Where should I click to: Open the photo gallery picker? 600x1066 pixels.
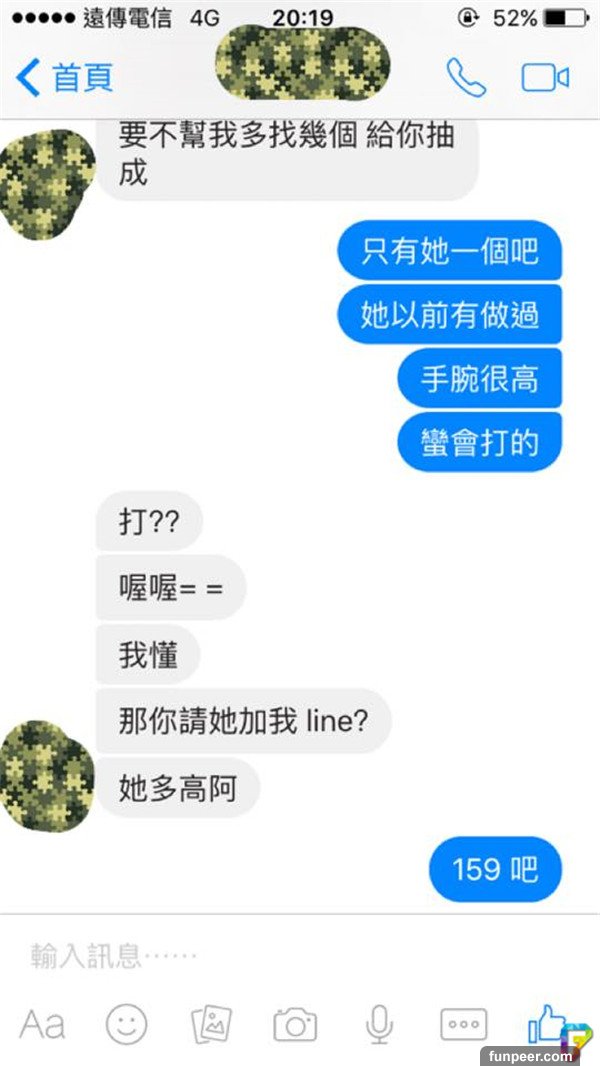pos(211,1024)
